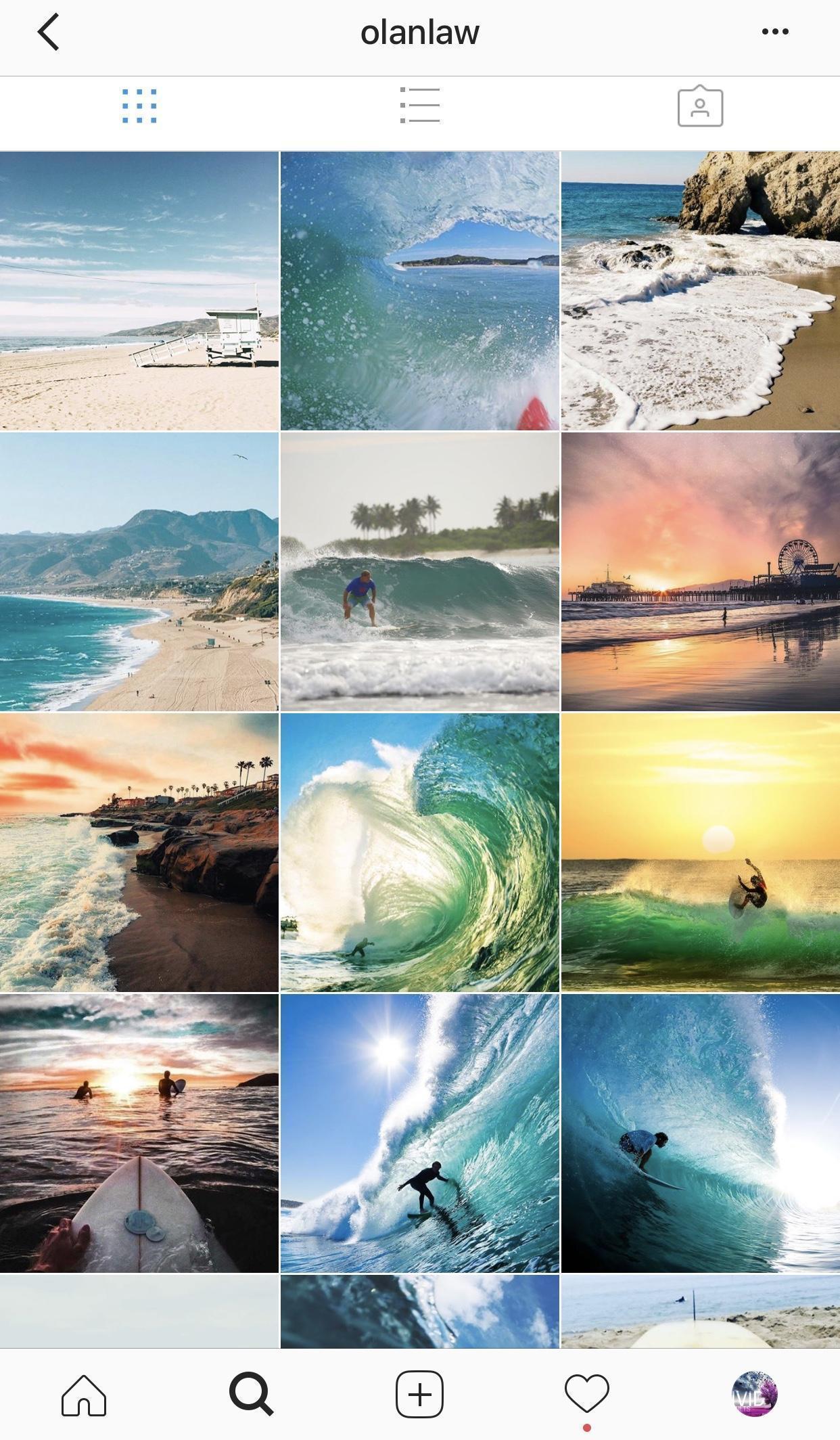Open the activity heart tab
Image resolution: width=840 pixels, height=1440 pixels.
coord(587,1395)
